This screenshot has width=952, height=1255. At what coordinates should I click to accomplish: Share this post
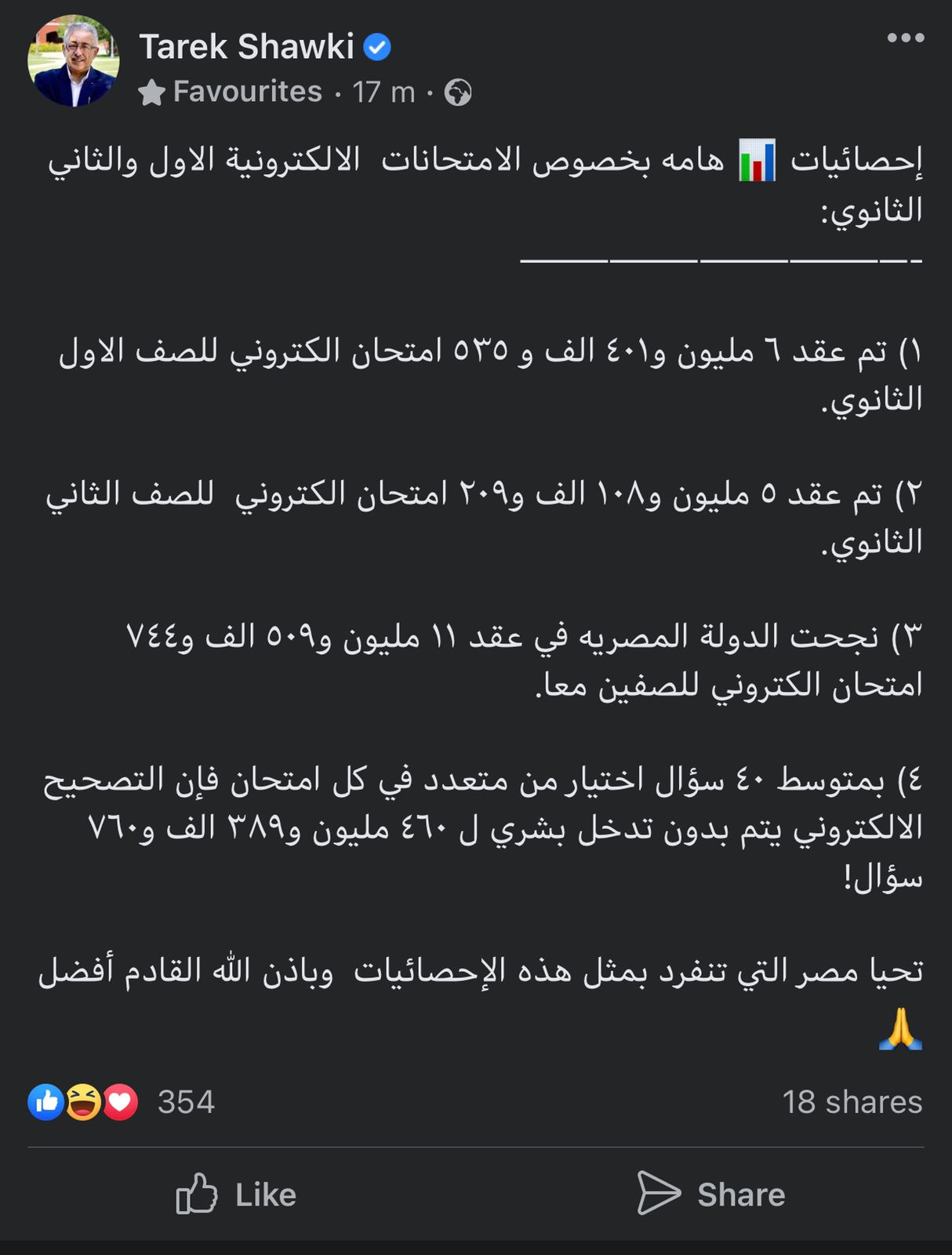712,1194
